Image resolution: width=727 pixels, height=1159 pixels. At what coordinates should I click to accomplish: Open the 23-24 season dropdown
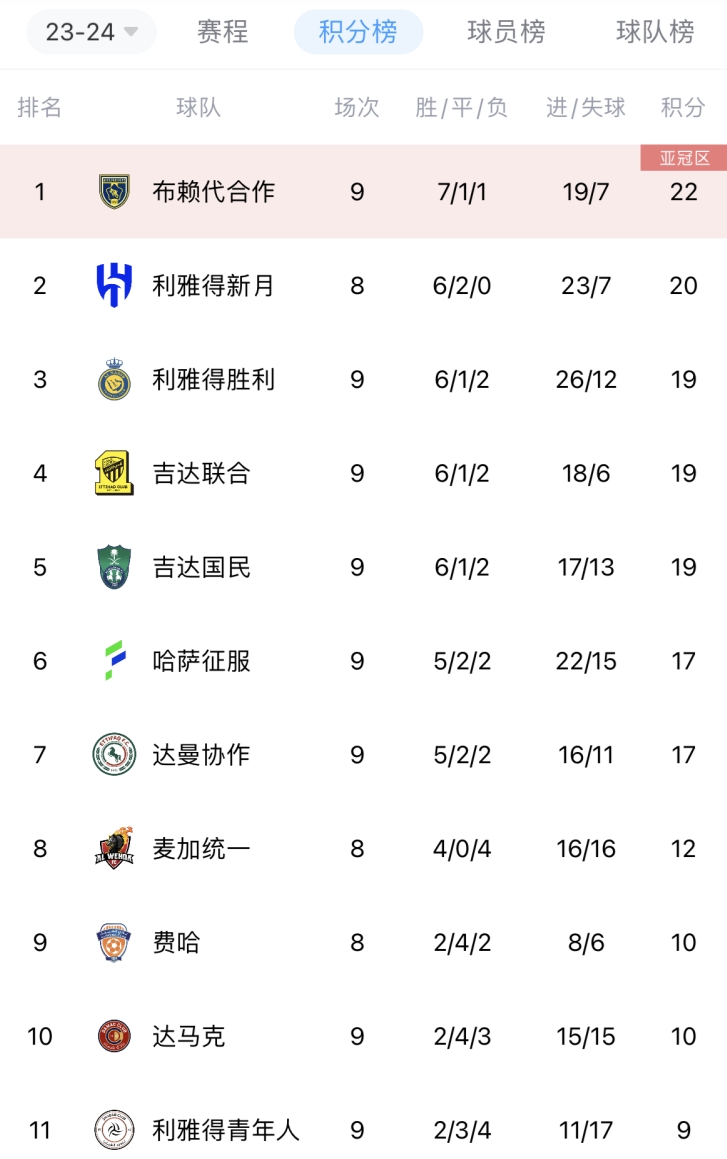[x=91, y=32]
